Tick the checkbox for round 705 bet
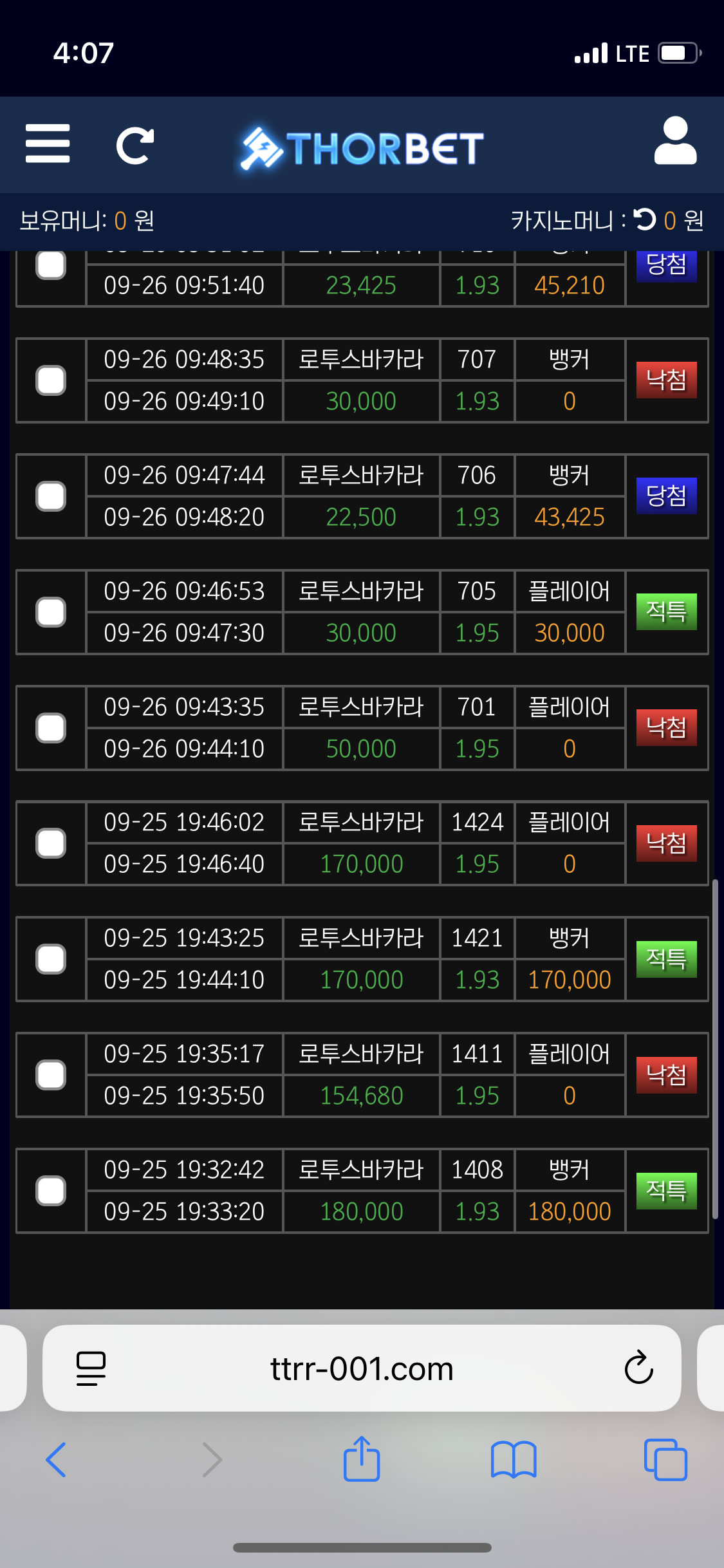This screenshot has width=724, height=1568. pos(51,612)
